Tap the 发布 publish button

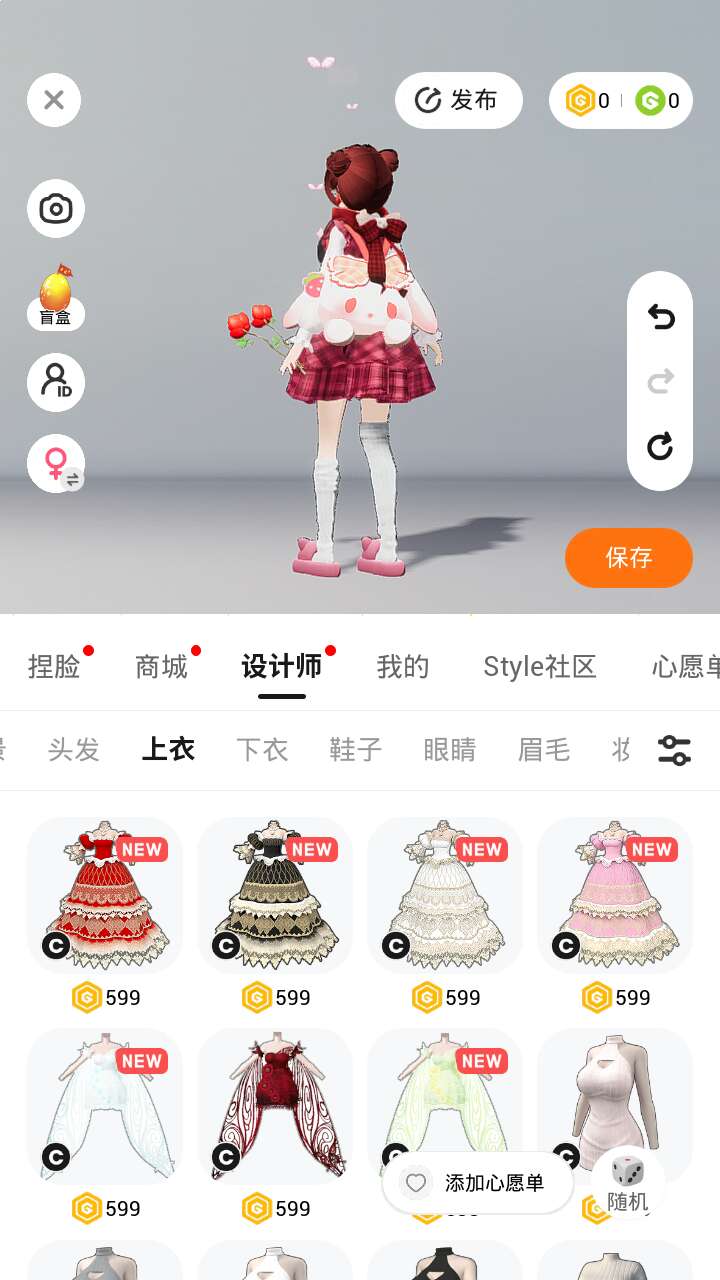pyautogui.click(x=458, y=100)
